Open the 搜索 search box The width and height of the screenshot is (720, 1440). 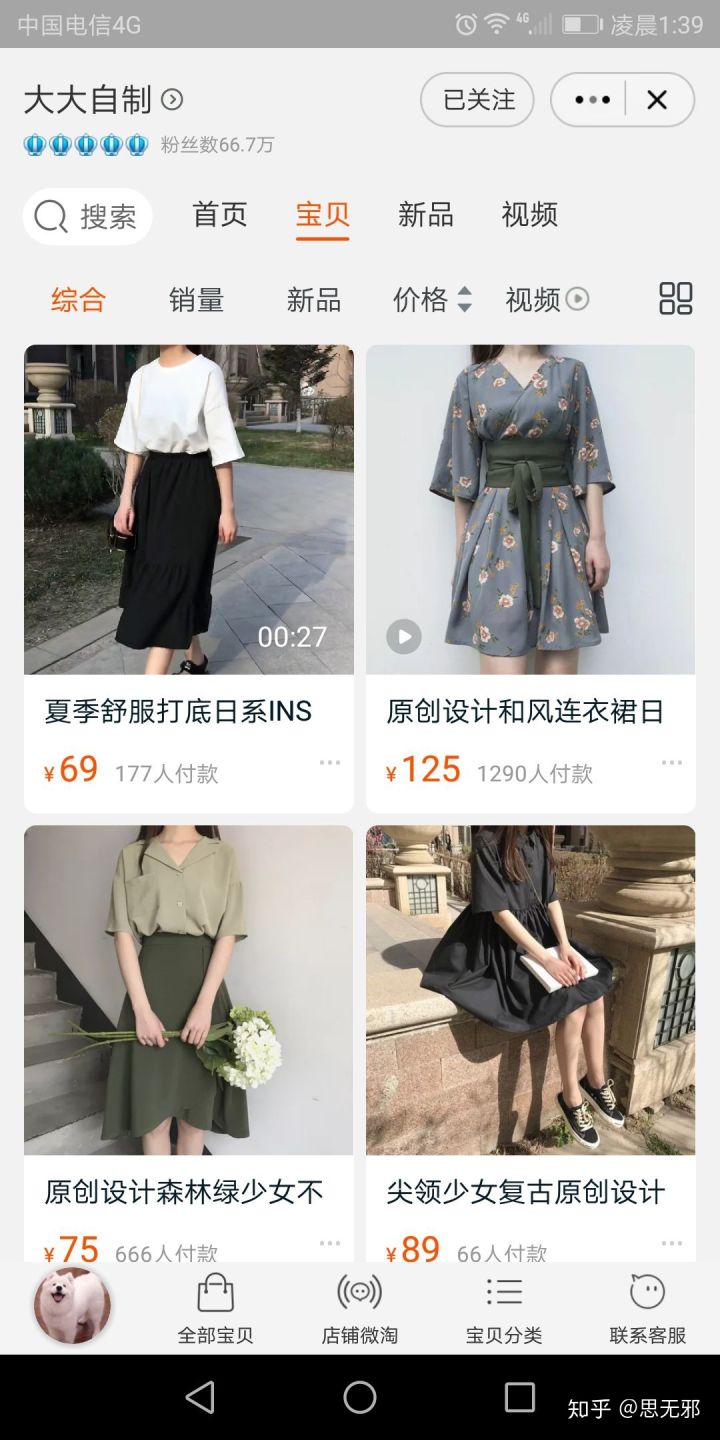coord(88,216)
